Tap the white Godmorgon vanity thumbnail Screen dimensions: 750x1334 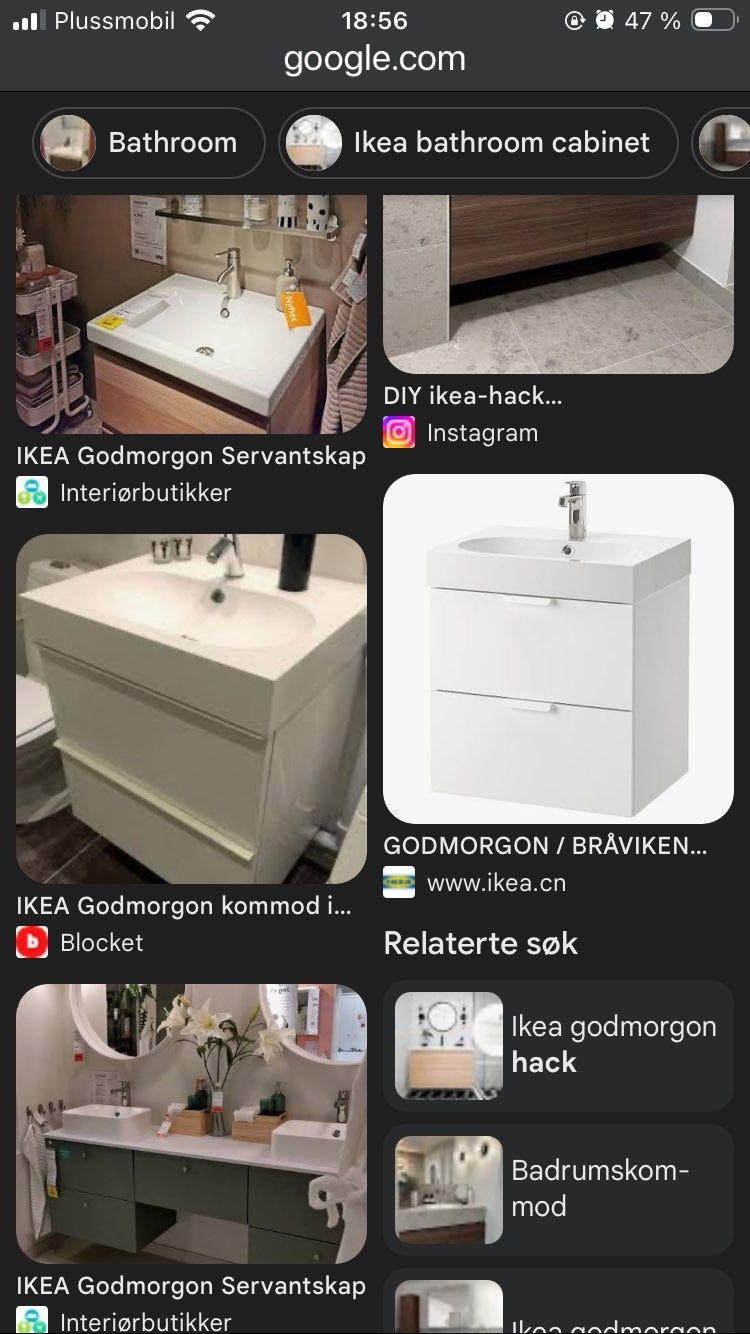pyautogui.click(x=559, y=650)
